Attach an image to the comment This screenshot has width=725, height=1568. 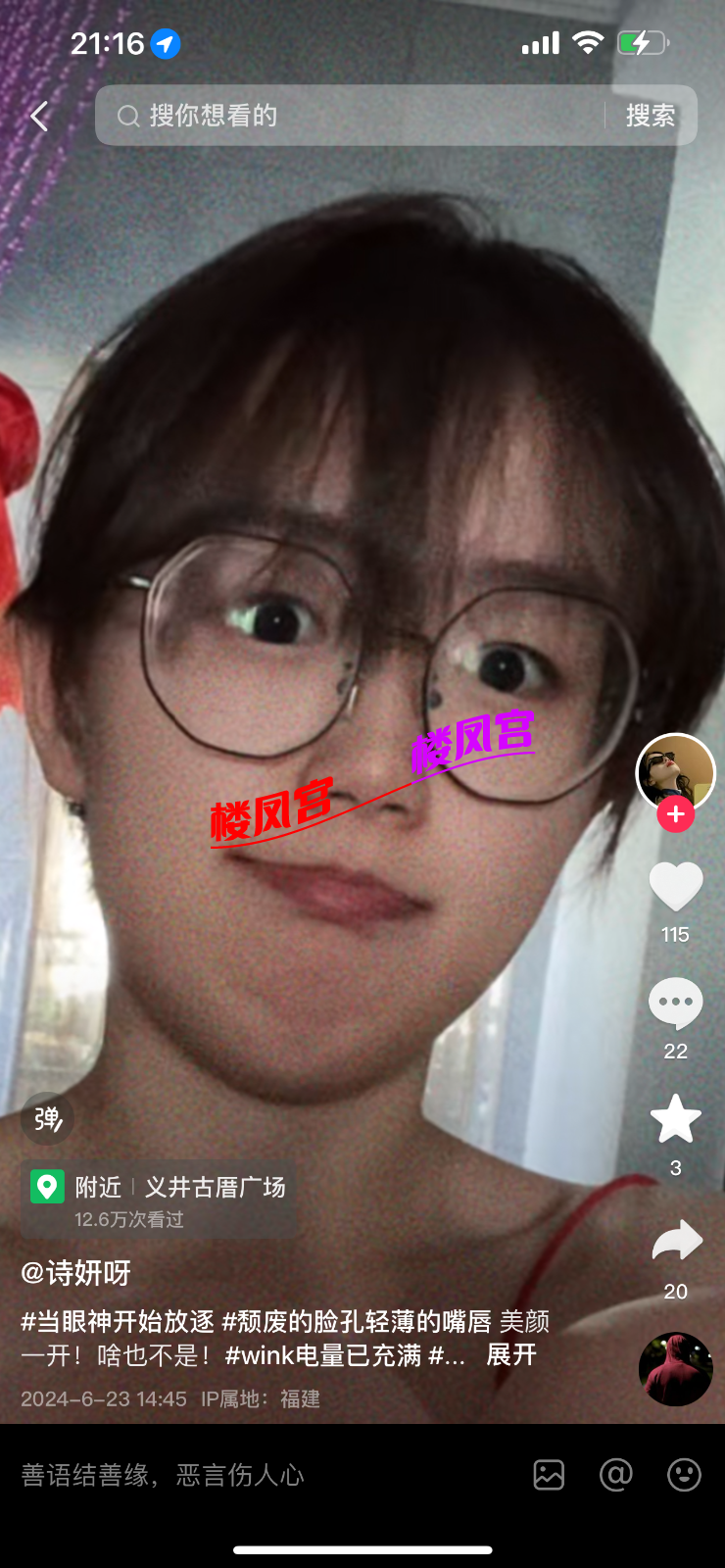coord(549,1475)
